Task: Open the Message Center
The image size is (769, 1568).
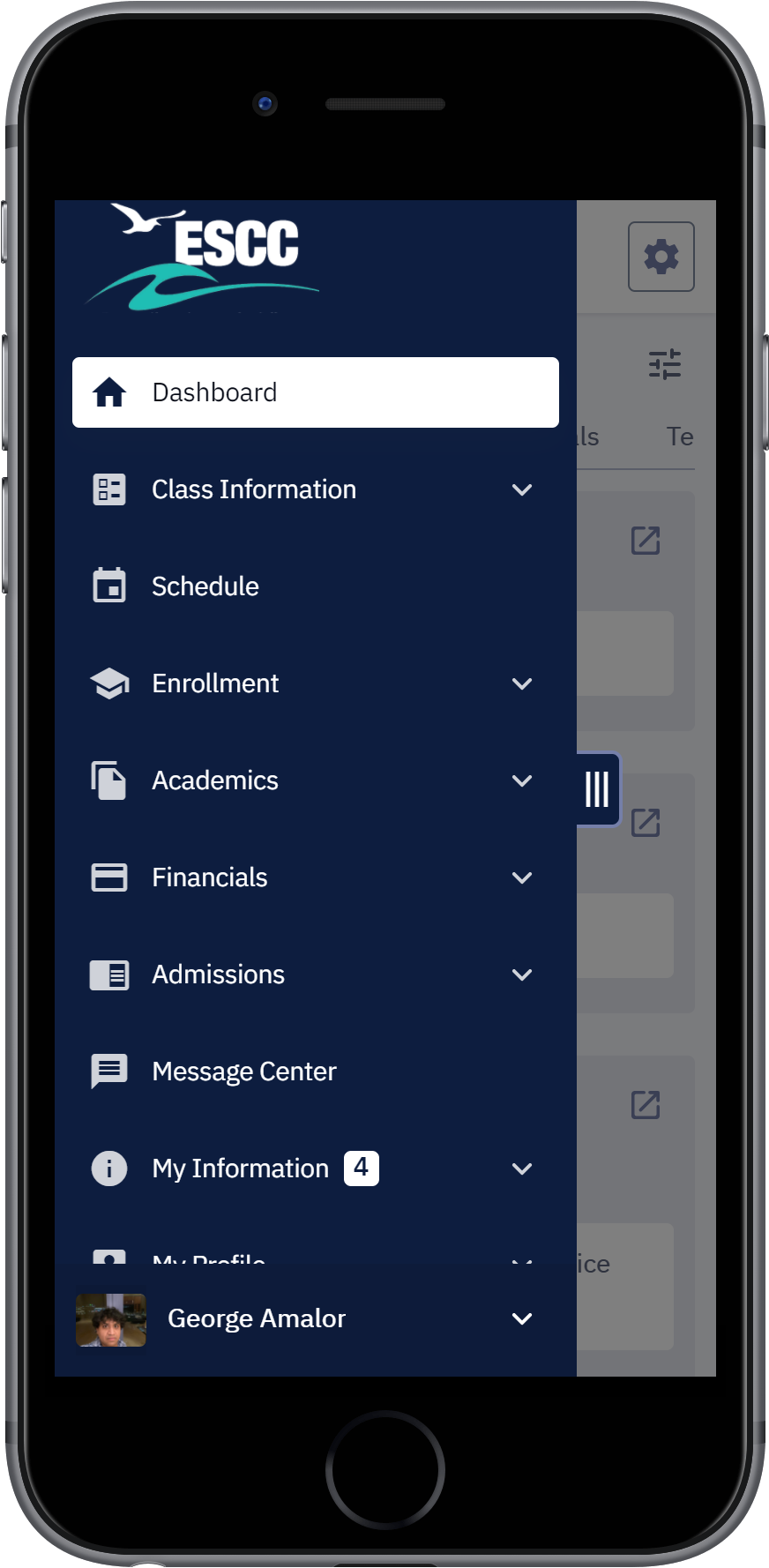Action: click(x=315, y=1071)
